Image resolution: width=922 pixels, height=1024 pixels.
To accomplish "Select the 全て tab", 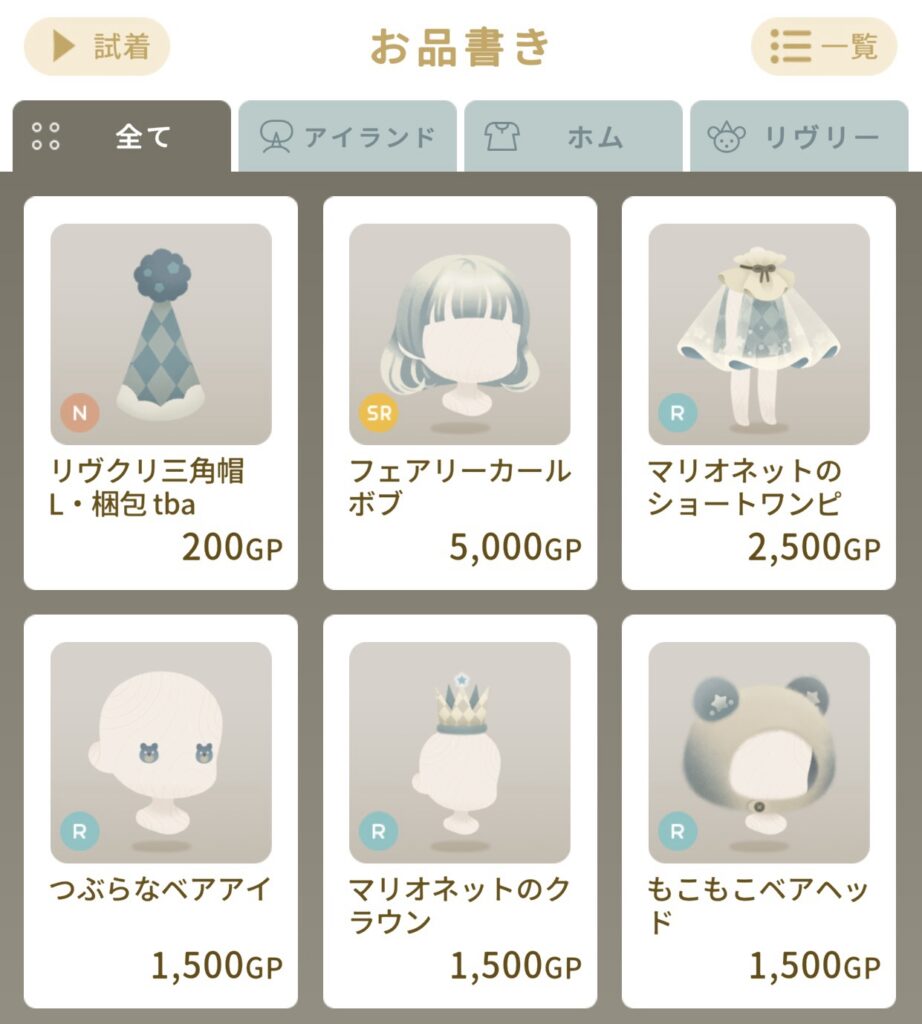I will tap(121, 137).
